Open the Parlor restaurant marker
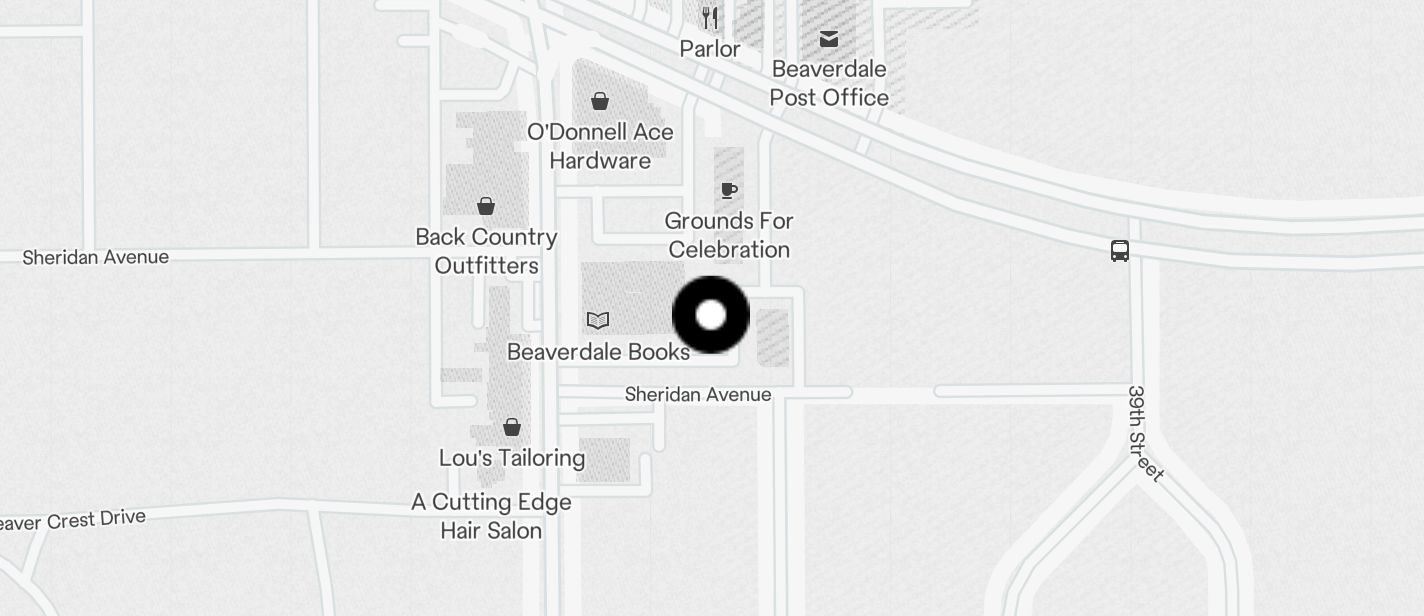This screenshot has width=1424, height=616. click(710, 18)
